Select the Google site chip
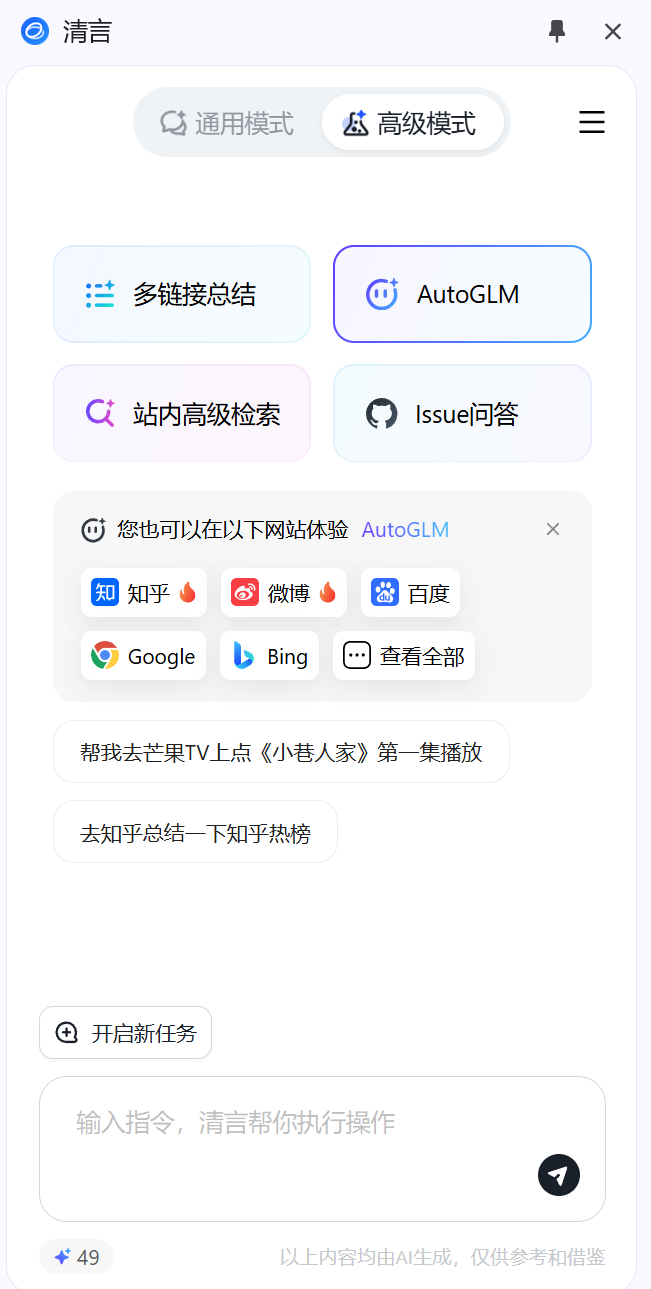The image size is (651, 1289). tap(143, 656)
